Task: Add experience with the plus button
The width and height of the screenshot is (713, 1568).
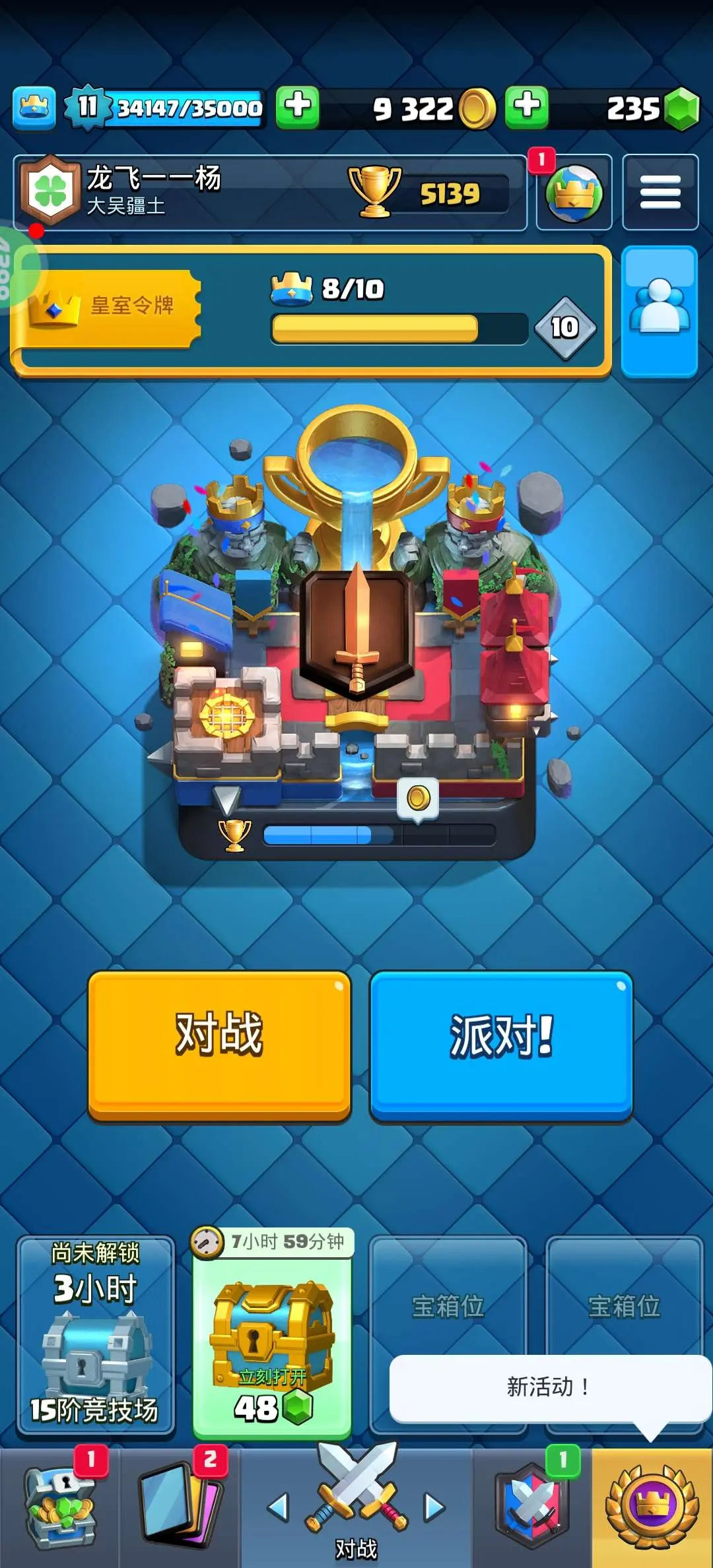Action: [x=297, y=106]
